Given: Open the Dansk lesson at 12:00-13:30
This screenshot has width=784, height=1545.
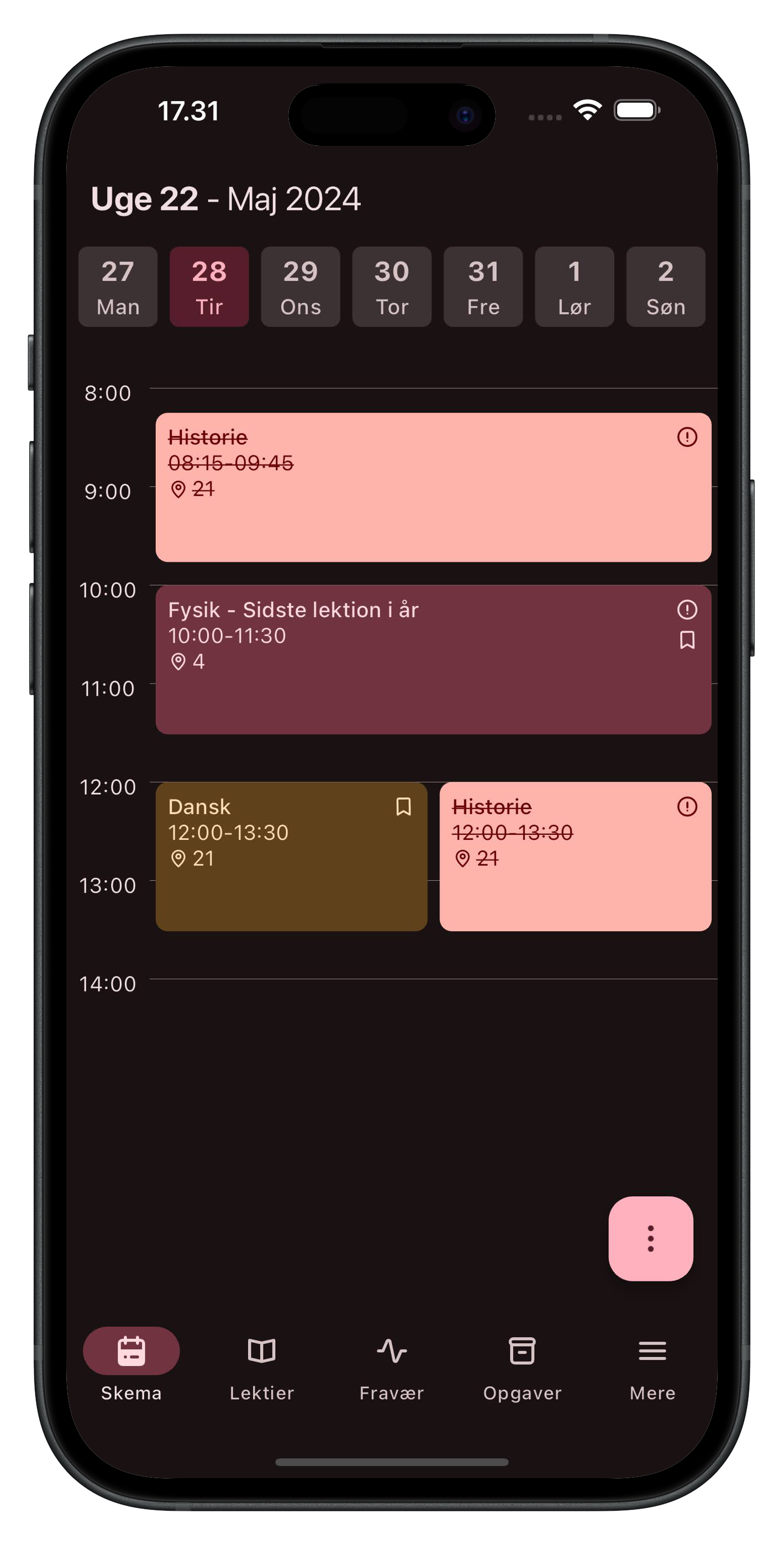Looking at the screenshot, I should [291, 856].
